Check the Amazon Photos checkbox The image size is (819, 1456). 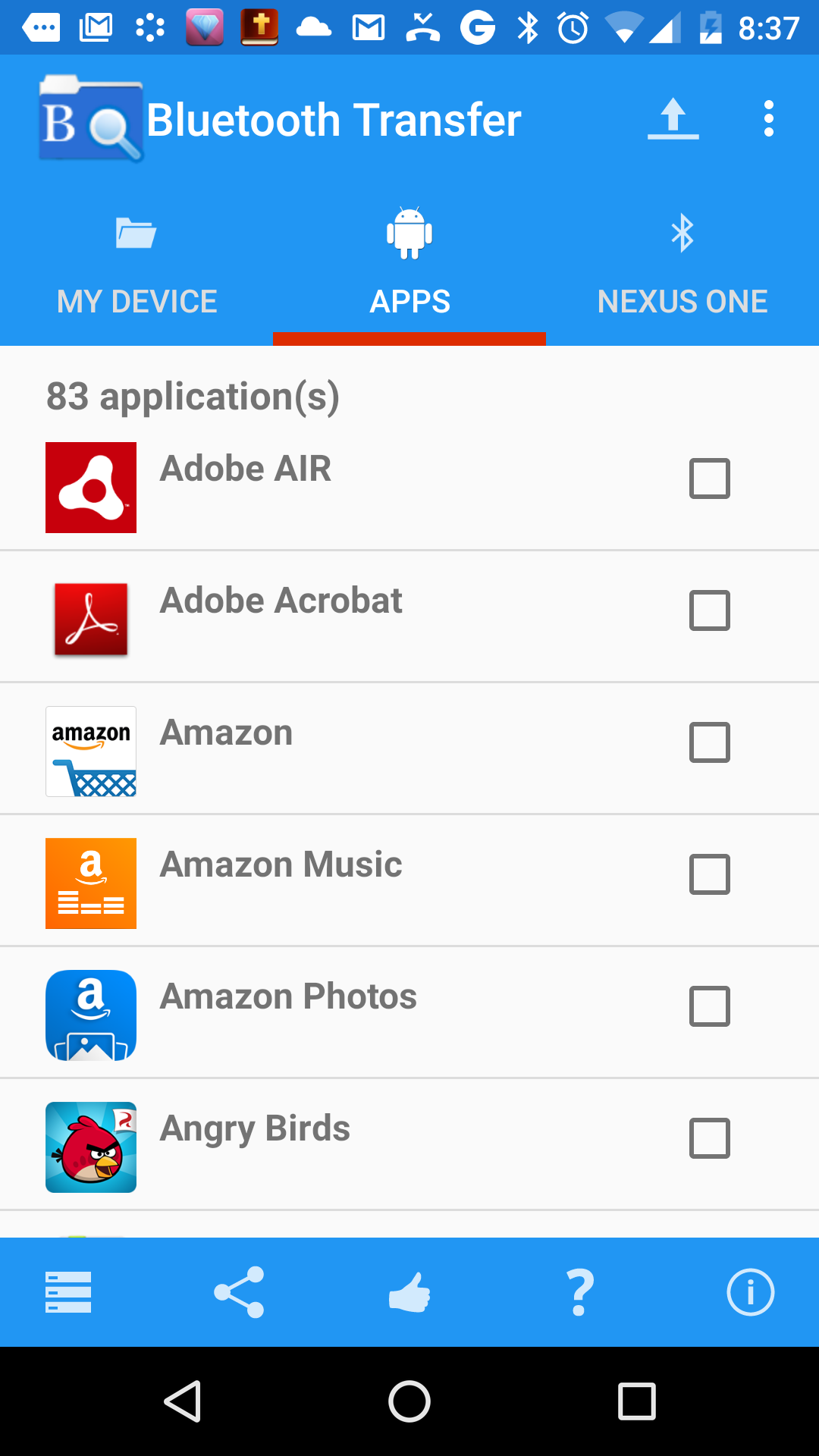click(710, 1006)
